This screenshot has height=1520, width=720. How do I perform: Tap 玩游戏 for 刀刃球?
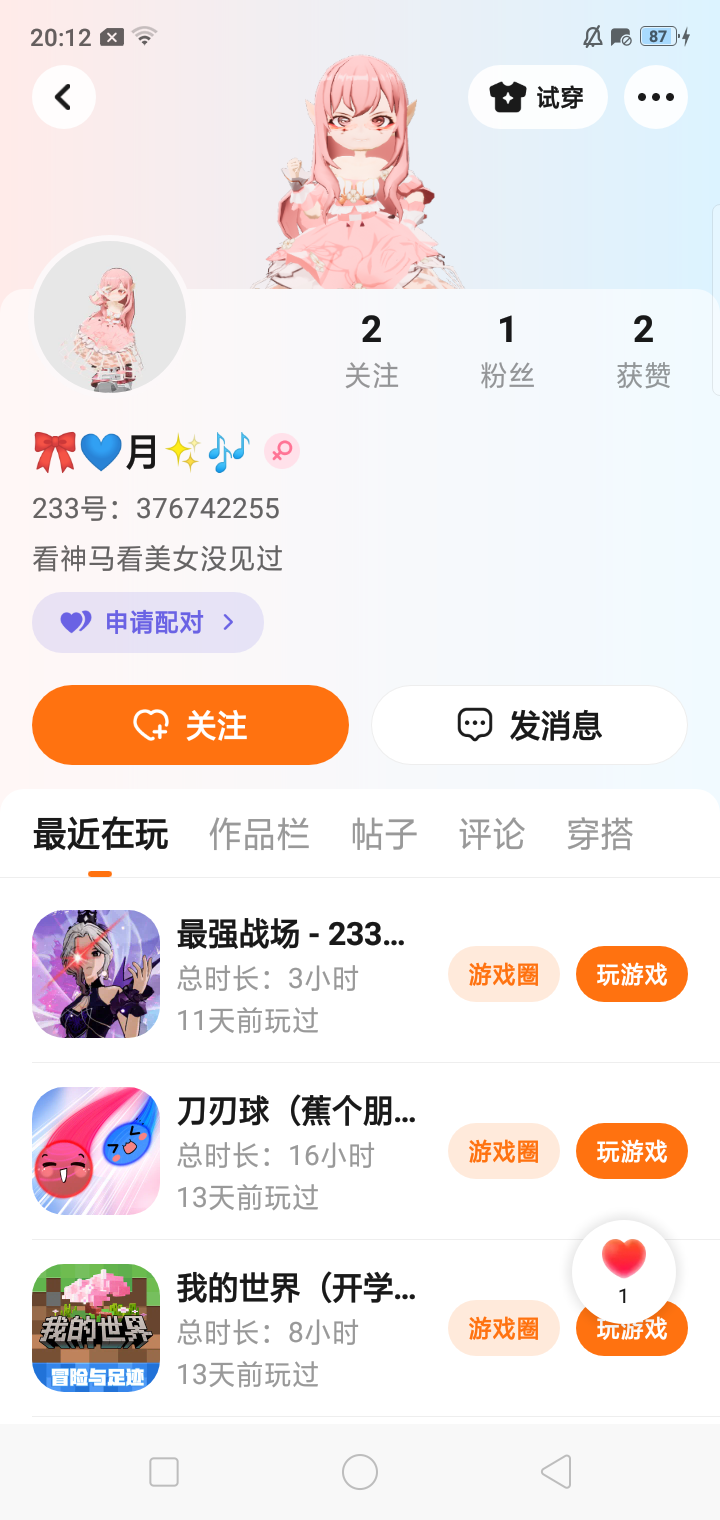[x=631, y=1151]
